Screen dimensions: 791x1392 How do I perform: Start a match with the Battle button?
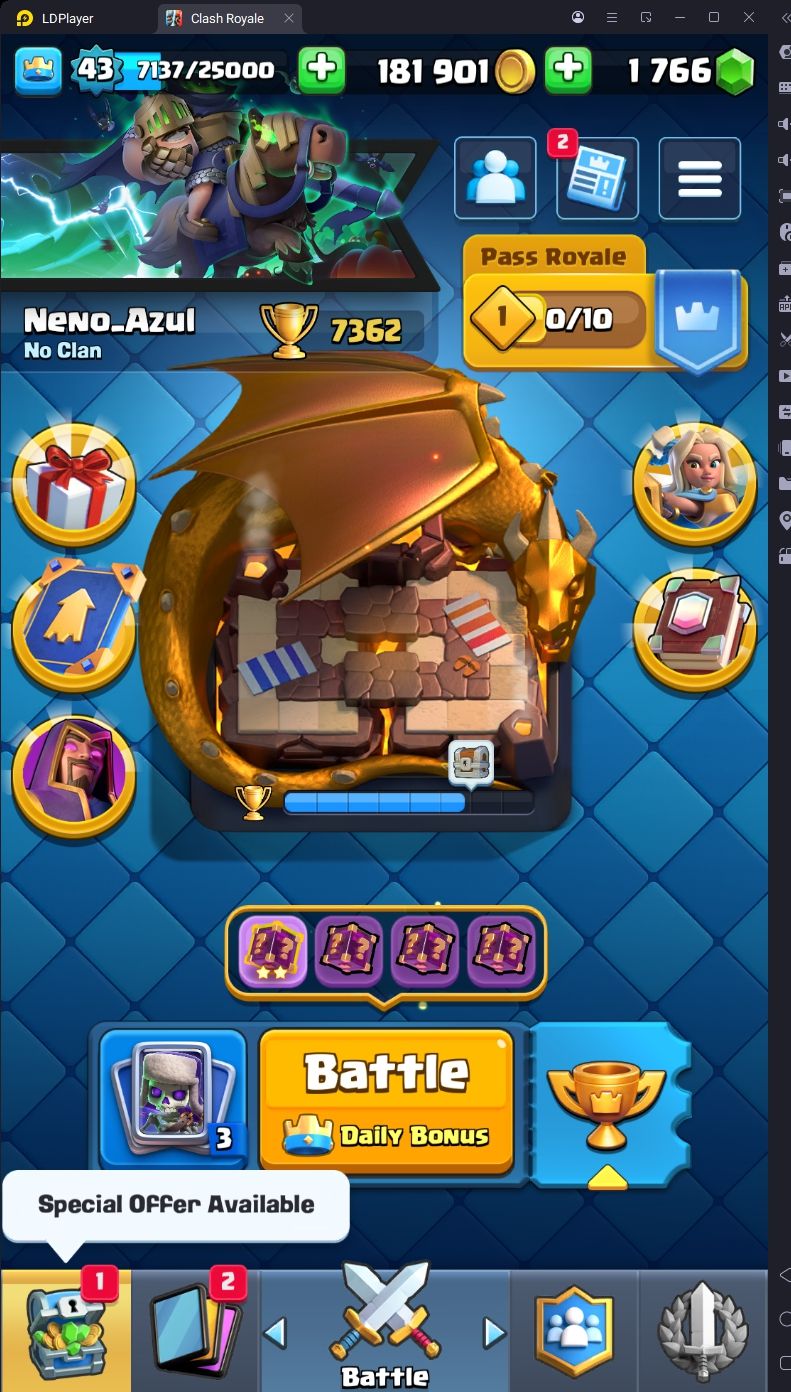click(386, 1100)
